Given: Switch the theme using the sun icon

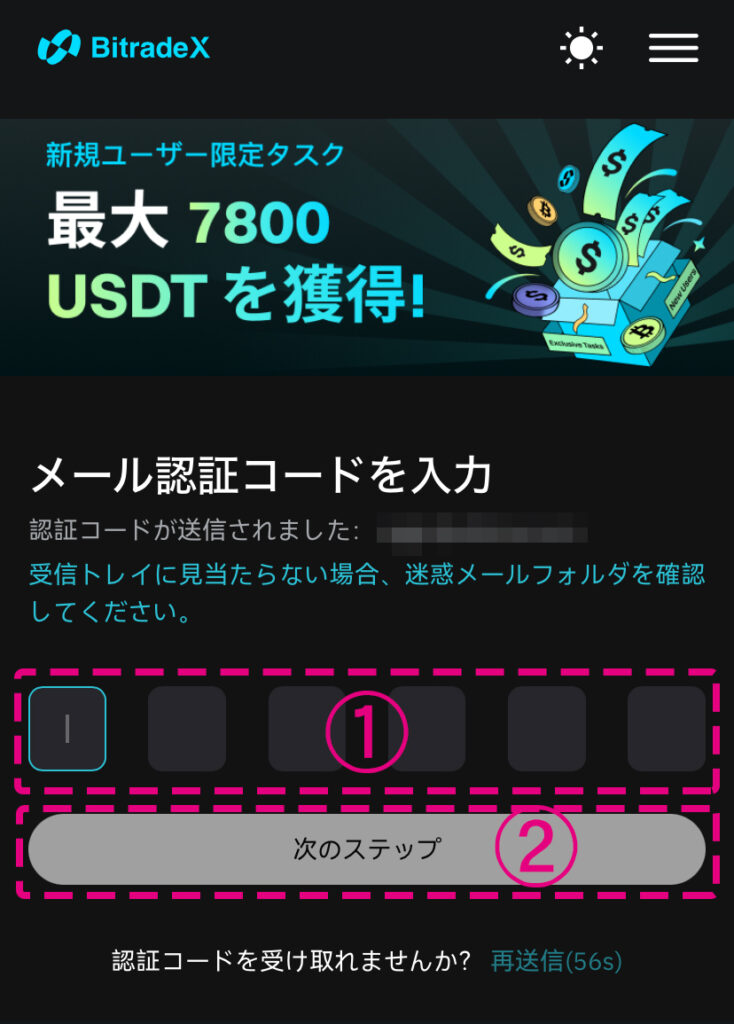Looking at the screenshot, I should pyautogui.click(x=581, y=48).
